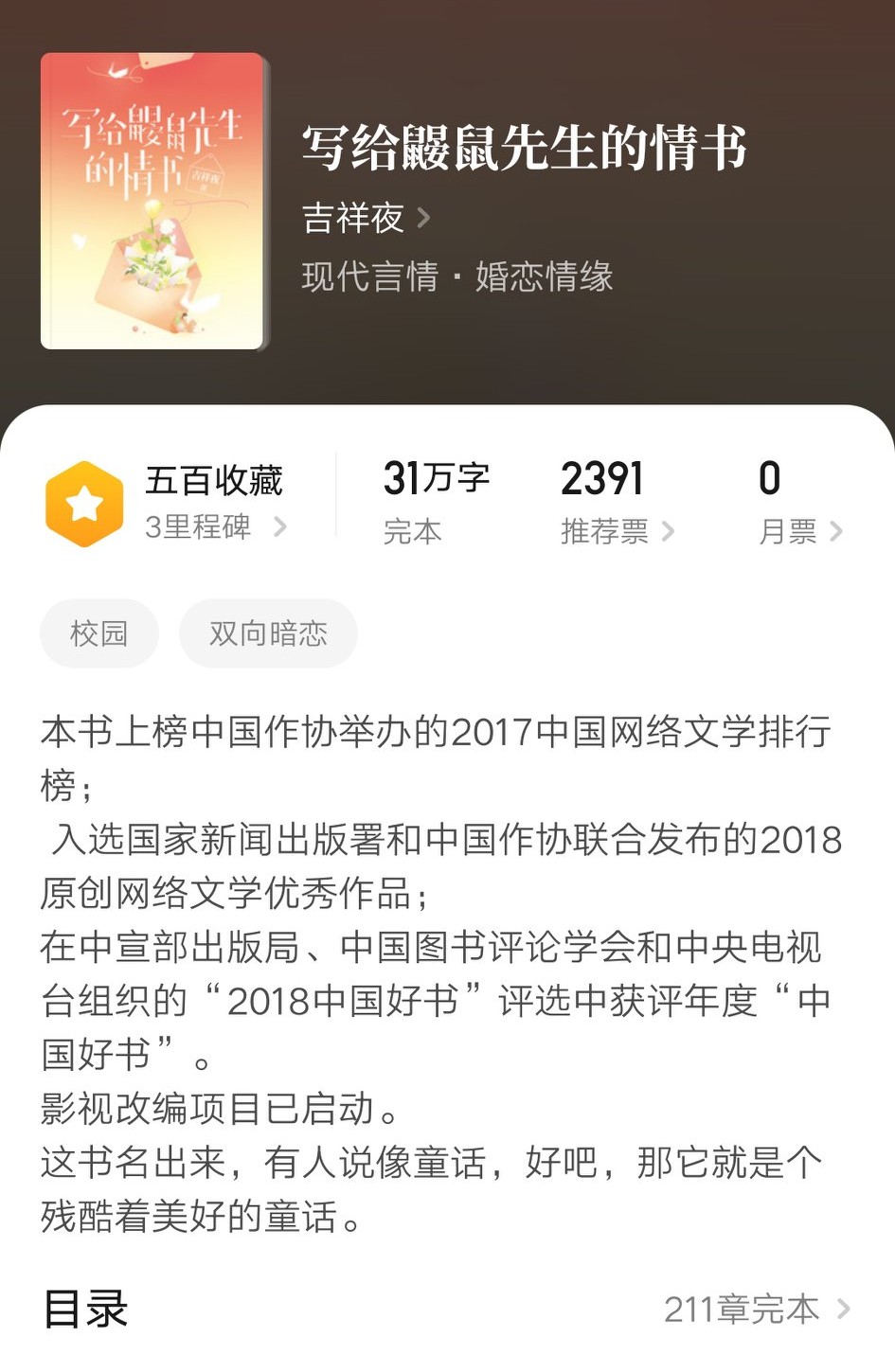Tap the 双向暗恋 tag

268,633
